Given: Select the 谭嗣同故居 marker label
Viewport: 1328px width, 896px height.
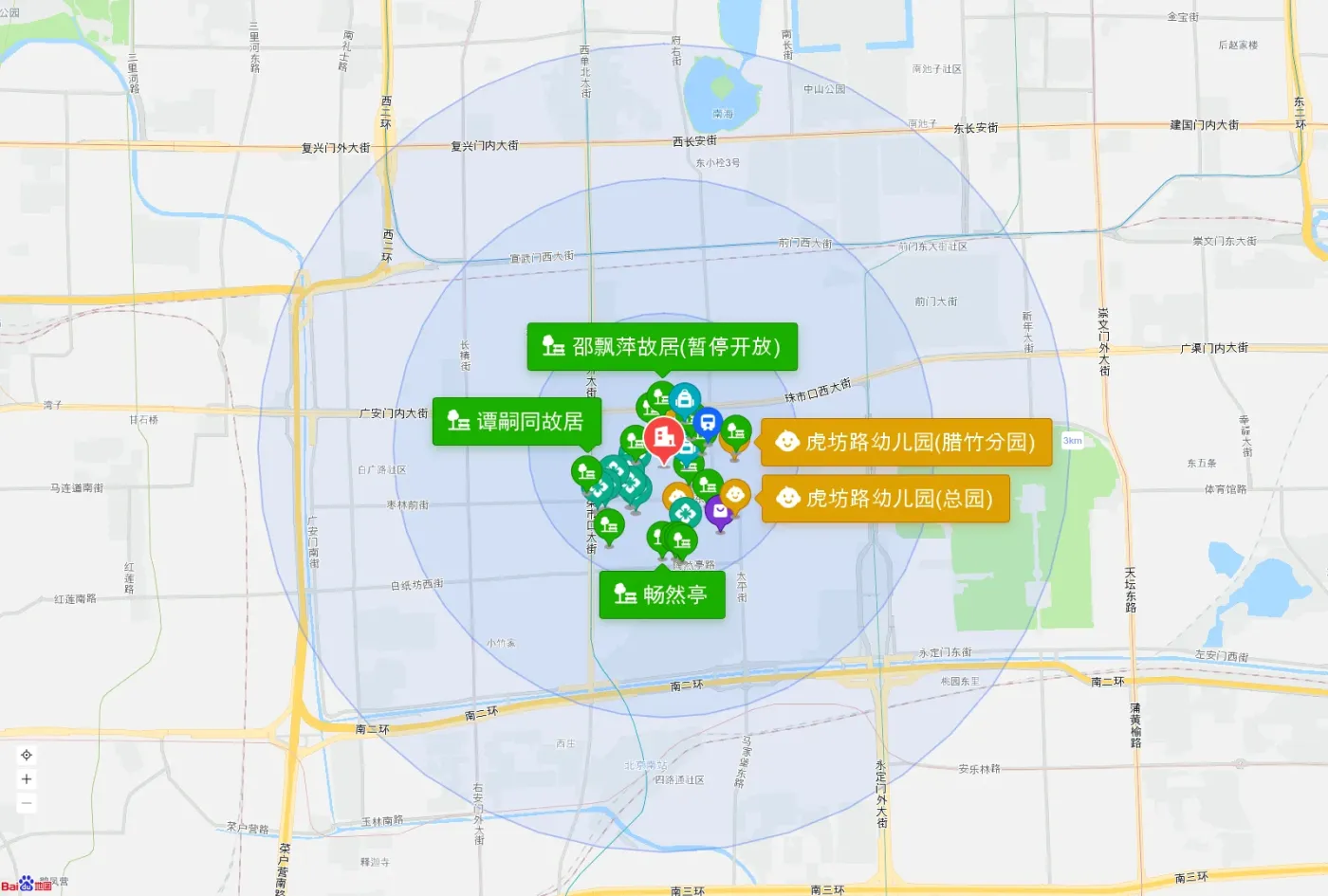Looking at the screenshot, I should [517, 421].
